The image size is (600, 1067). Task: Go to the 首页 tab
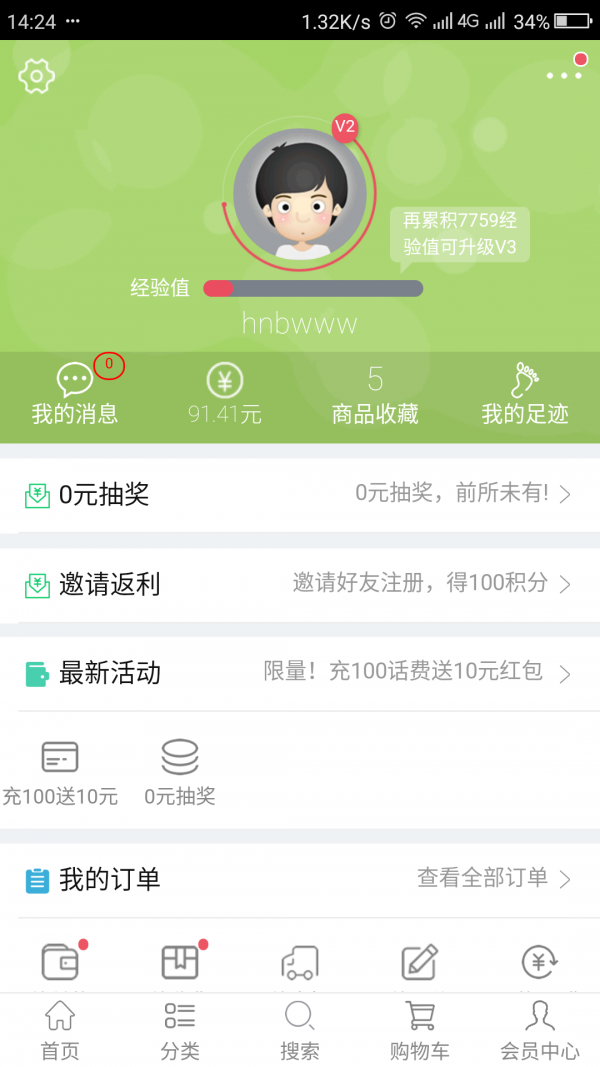click(60, 1030)
